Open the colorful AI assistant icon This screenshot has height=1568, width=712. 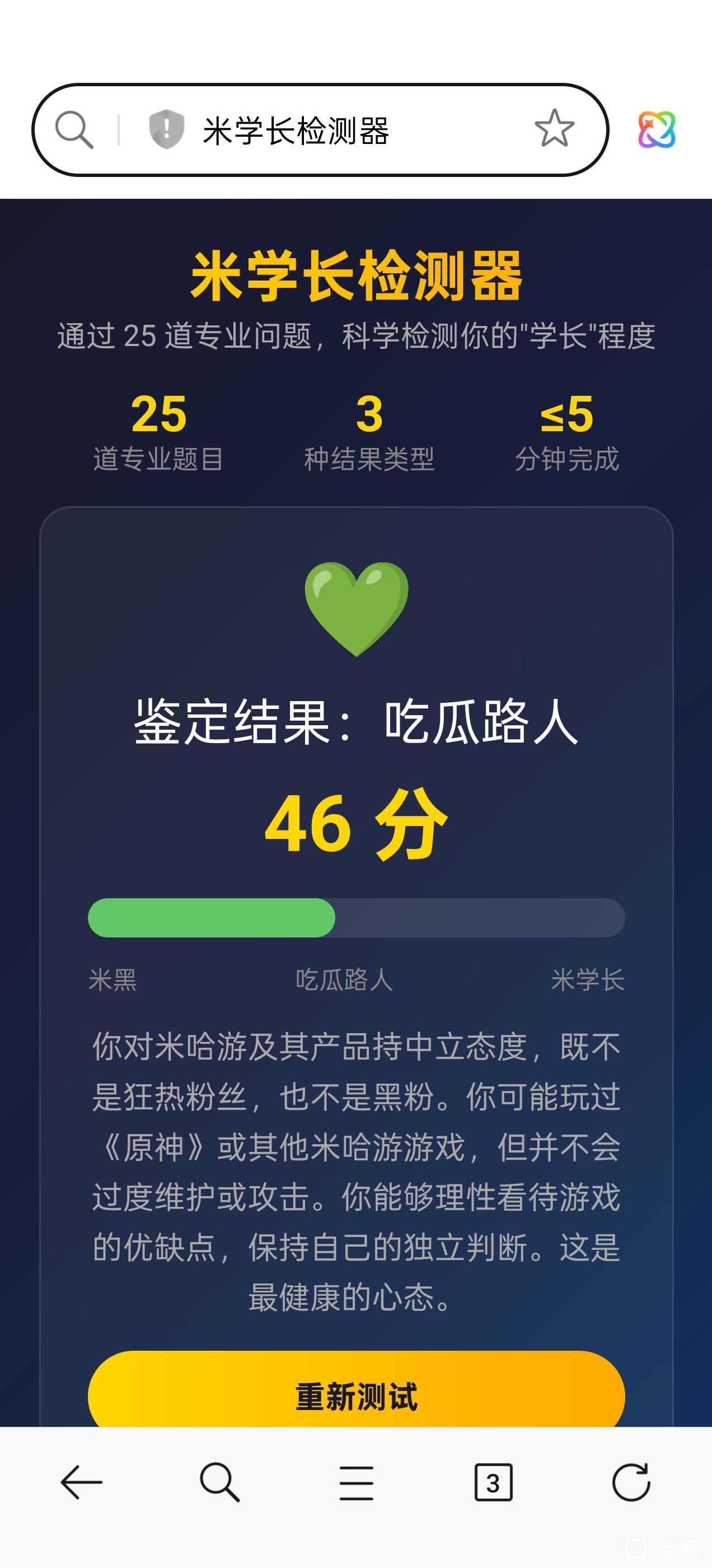tap(656, 130)
